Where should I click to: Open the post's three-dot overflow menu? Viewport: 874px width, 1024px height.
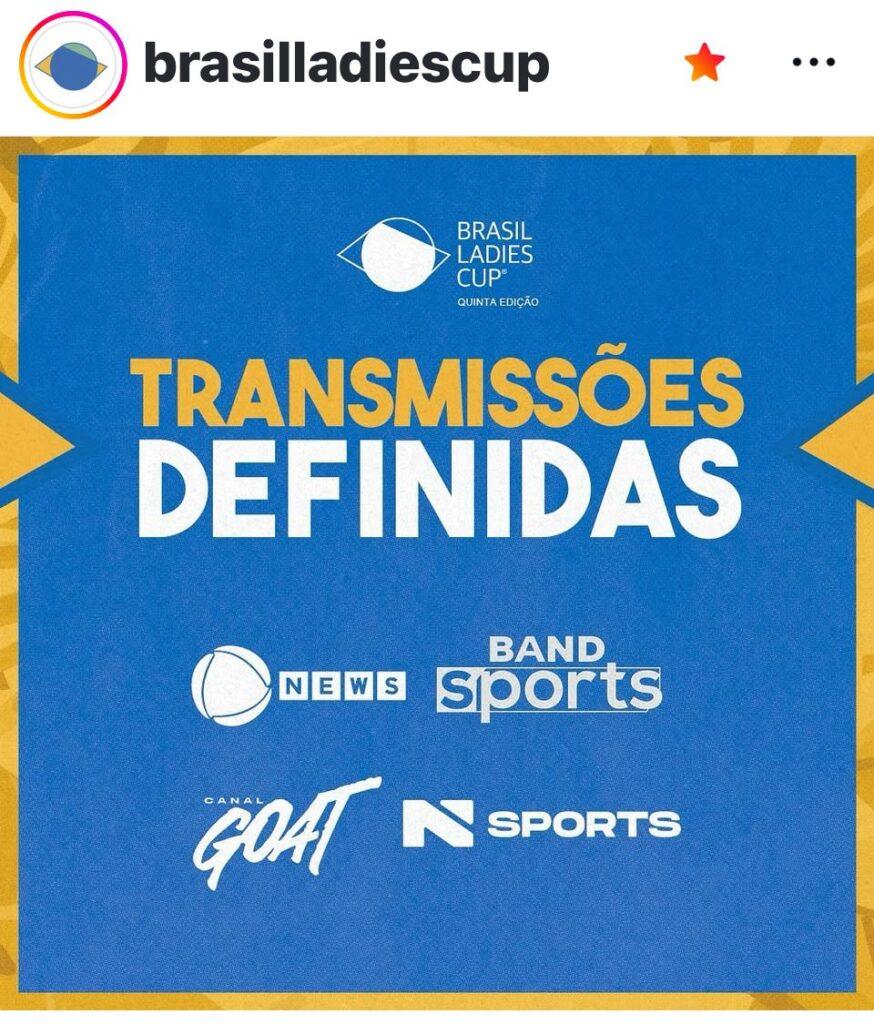[x=813, y=63]
